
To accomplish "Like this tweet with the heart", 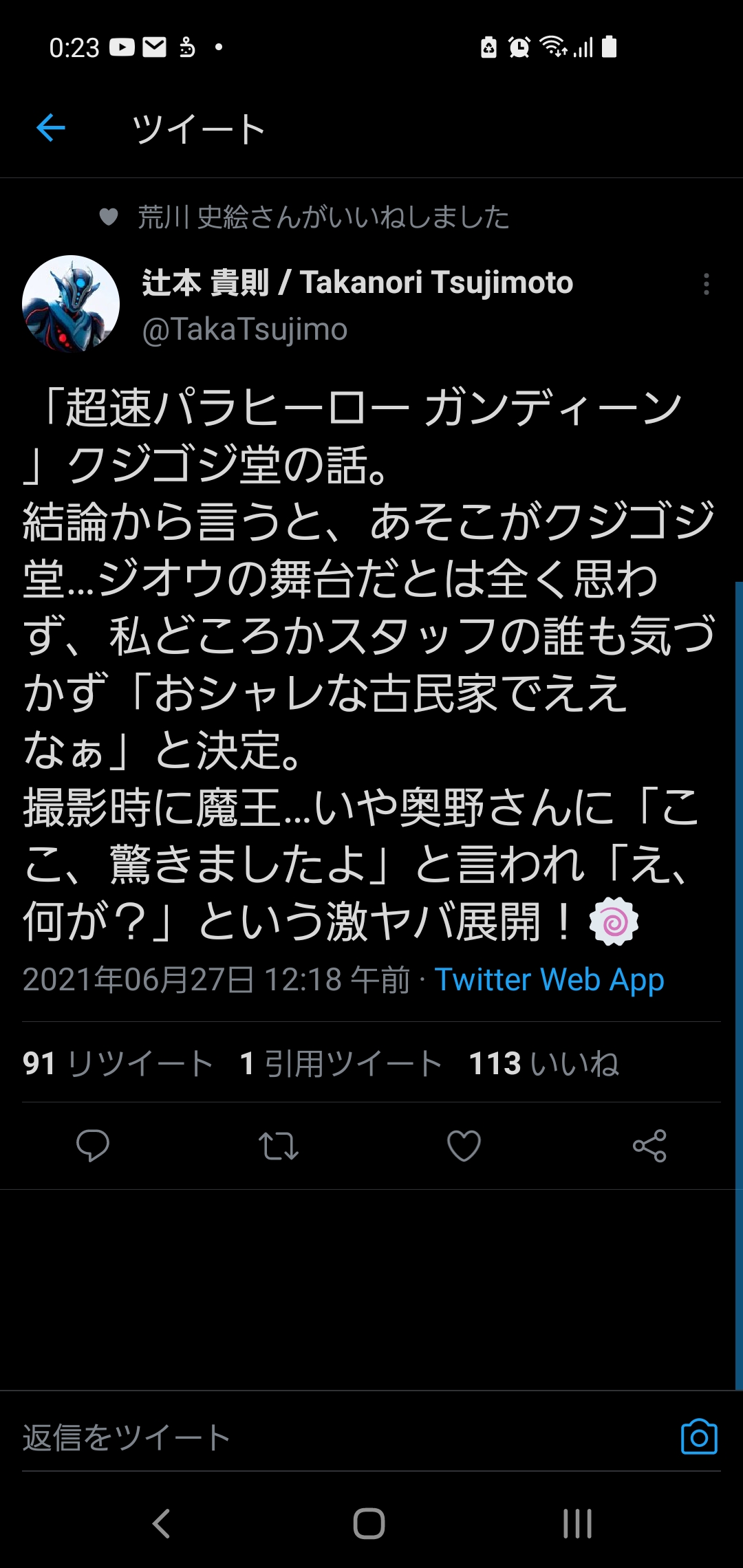I will point(464,1146).
